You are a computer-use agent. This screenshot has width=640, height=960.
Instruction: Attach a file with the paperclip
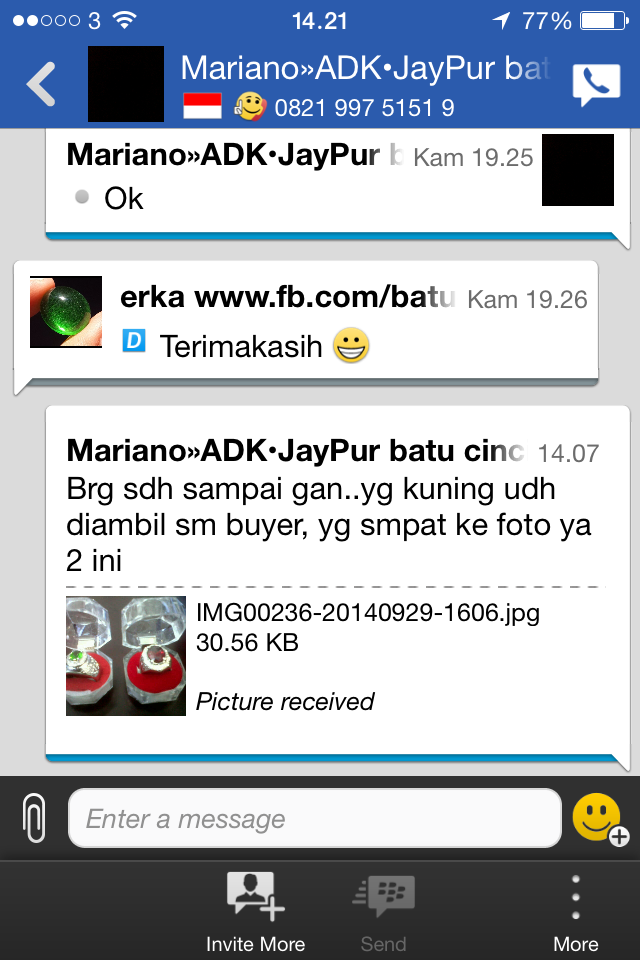tap(34, 818)
